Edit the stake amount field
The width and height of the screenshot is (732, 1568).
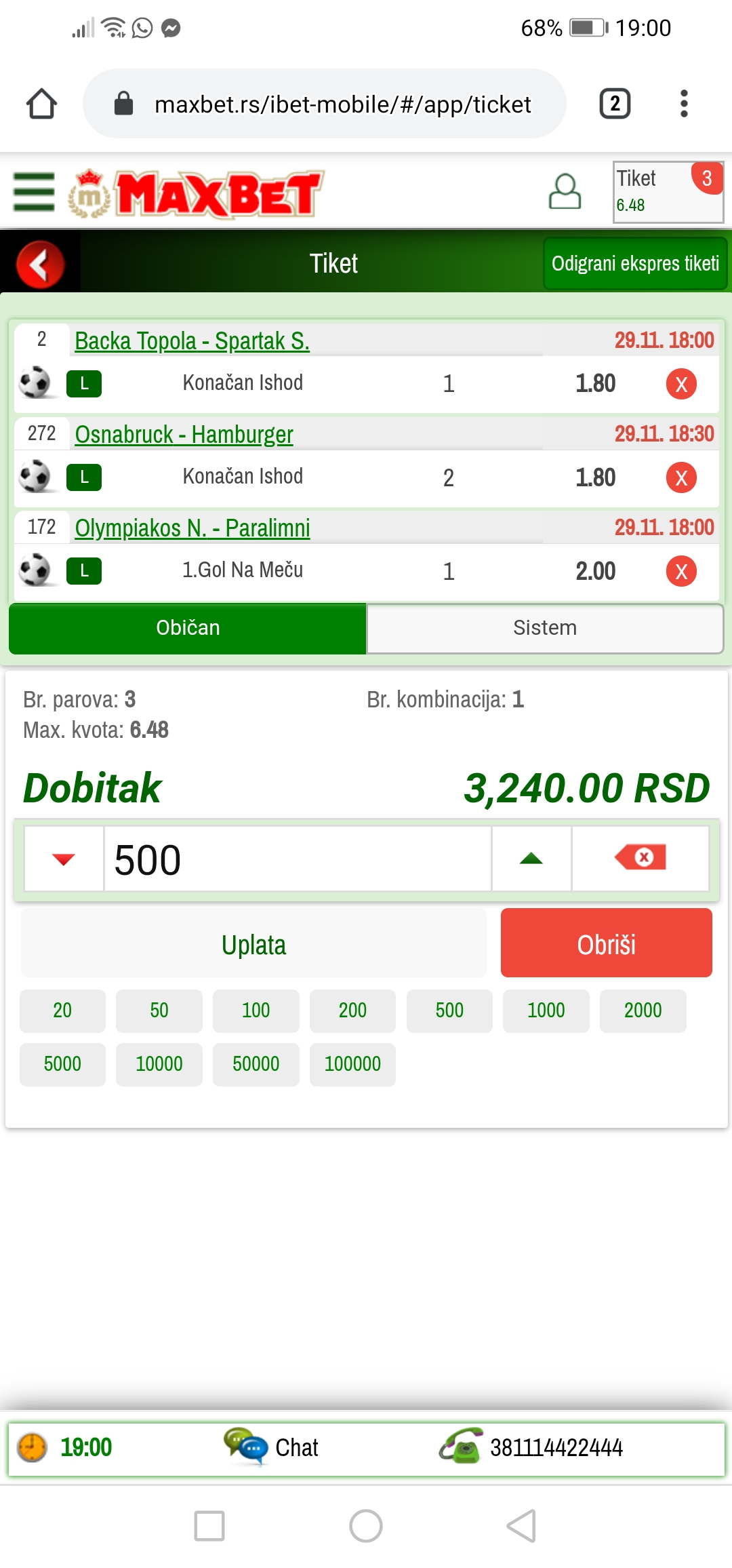[x=298, y=859]
